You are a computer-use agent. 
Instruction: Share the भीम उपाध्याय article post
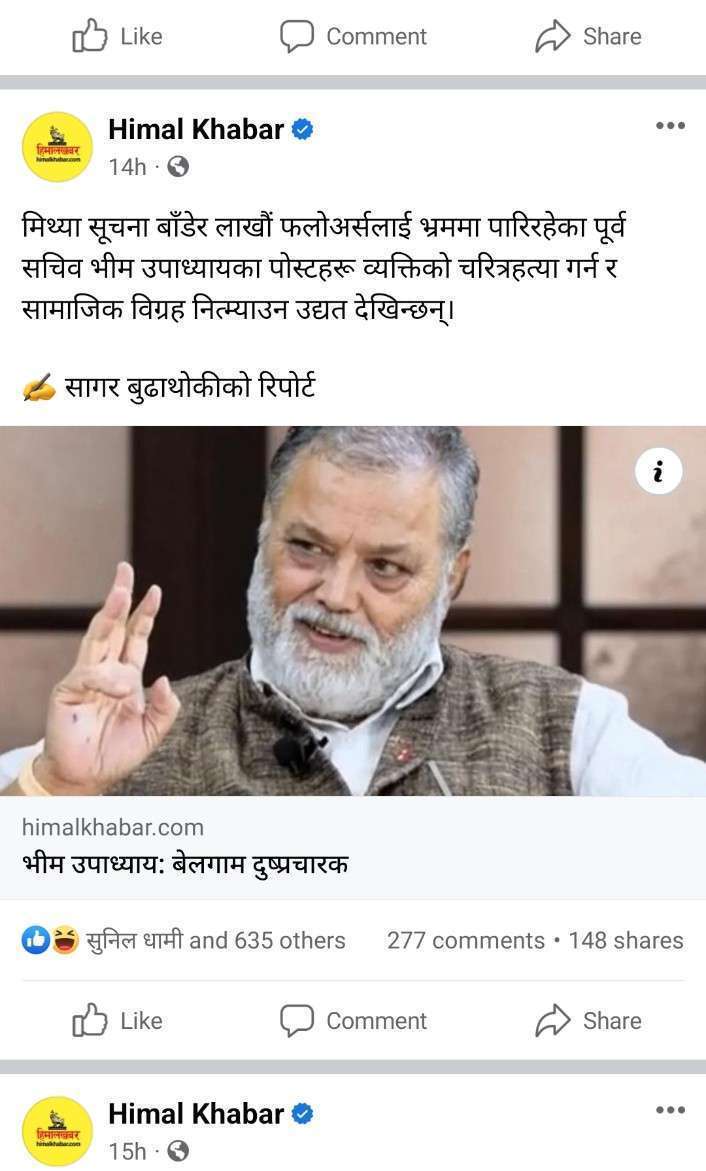click(x=588, y=1021)
